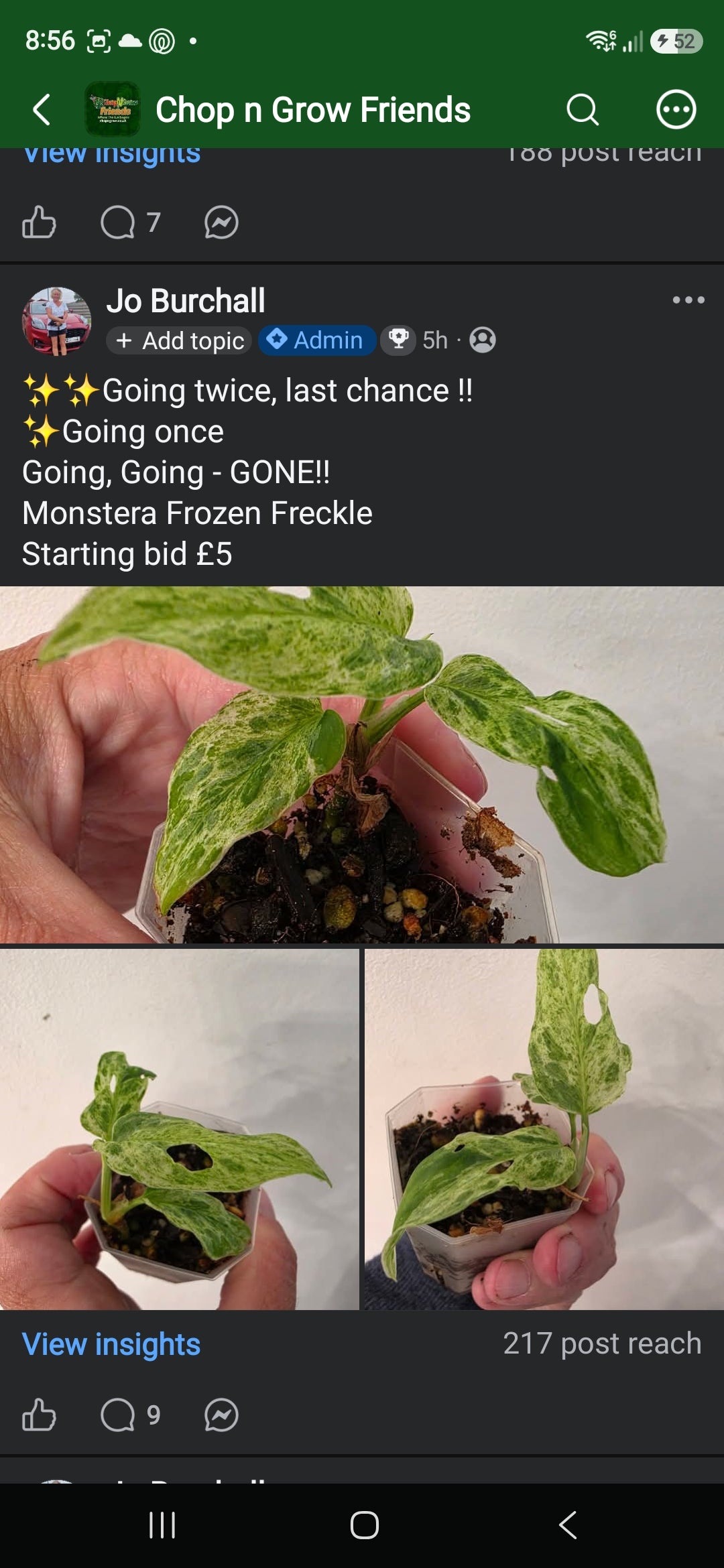Open the large Monstera photo
Image resolution: width=724 pixels, height=1568 pixels.
click(362, 765)
